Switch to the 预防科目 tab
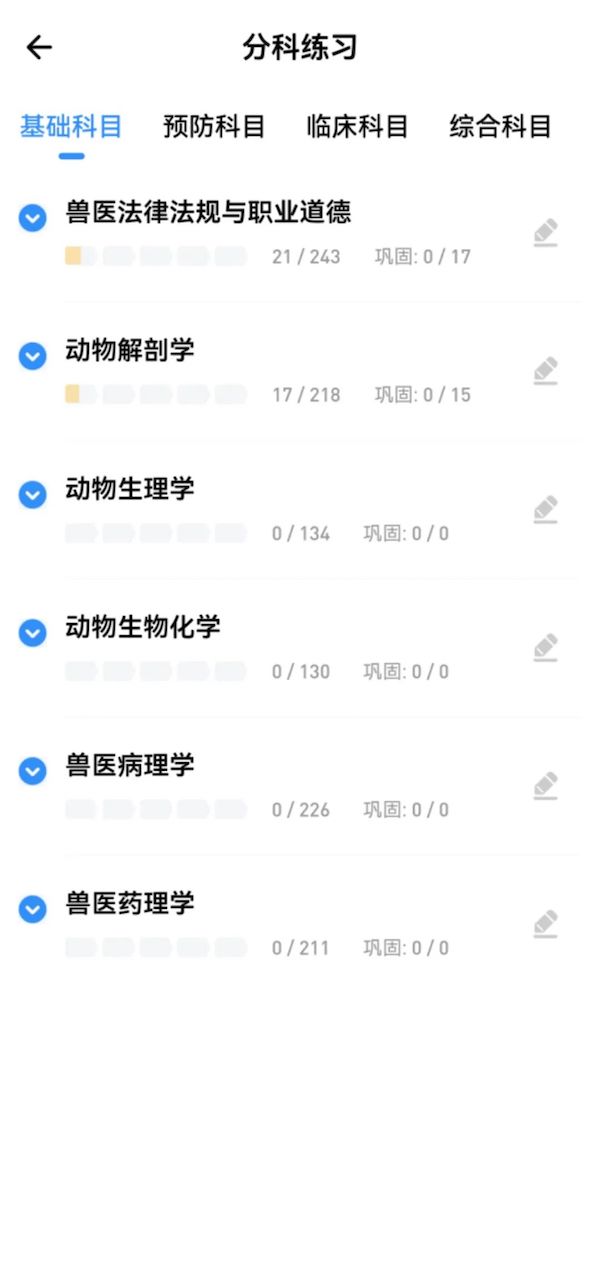The image size is (600, 1266). coord(214,127)
